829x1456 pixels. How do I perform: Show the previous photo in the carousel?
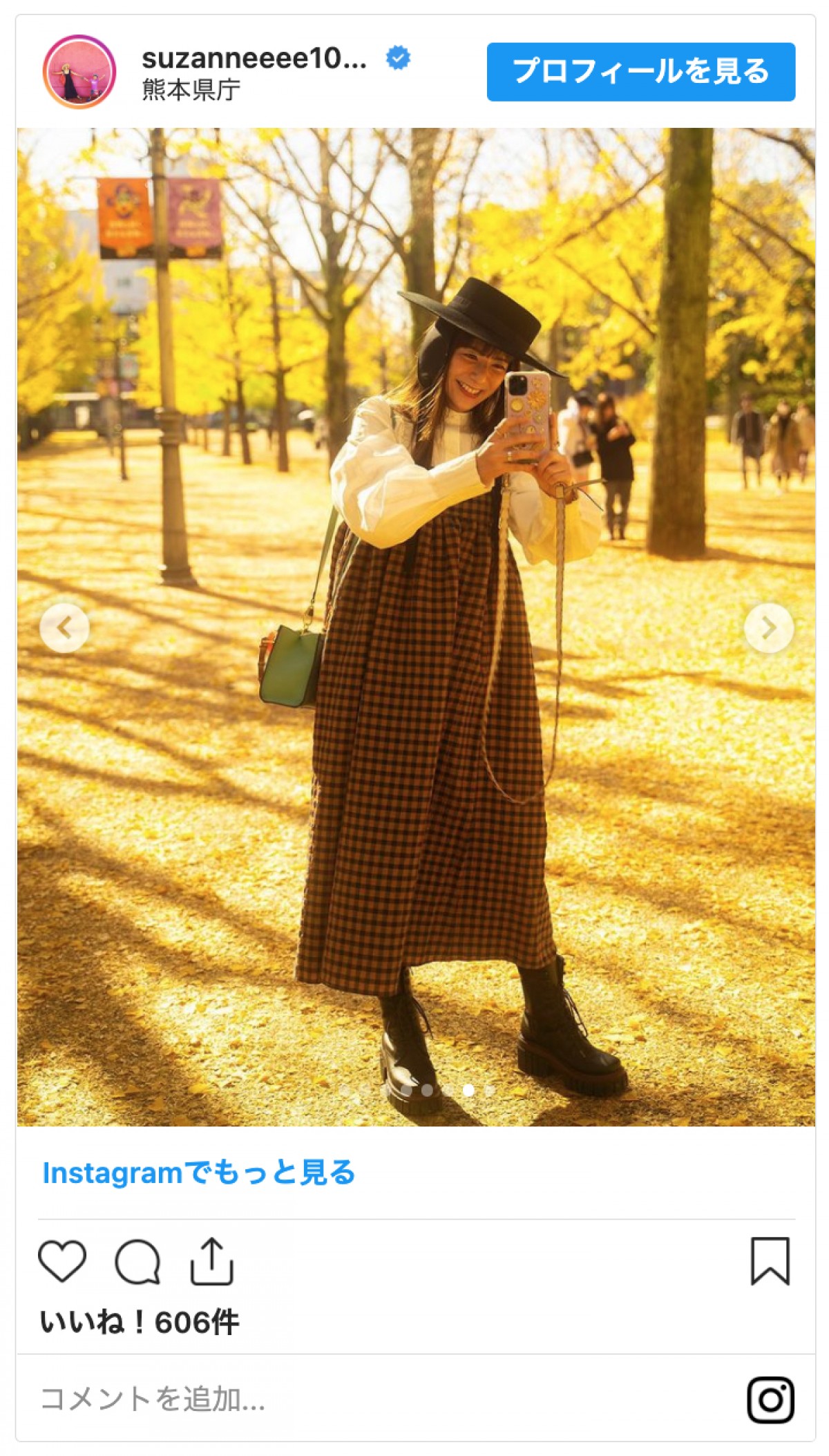point(64,628)
